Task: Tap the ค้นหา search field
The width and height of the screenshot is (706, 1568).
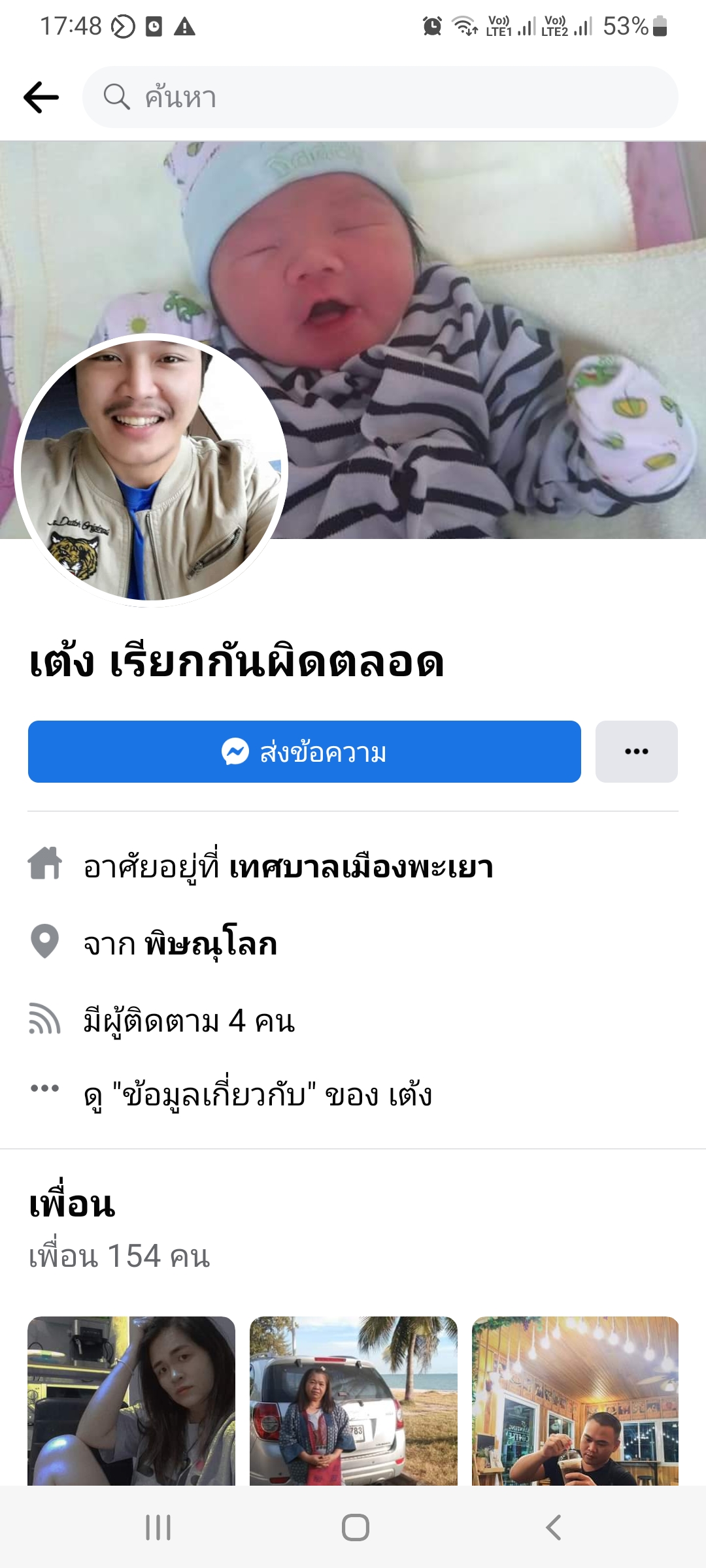Action: 379,97
